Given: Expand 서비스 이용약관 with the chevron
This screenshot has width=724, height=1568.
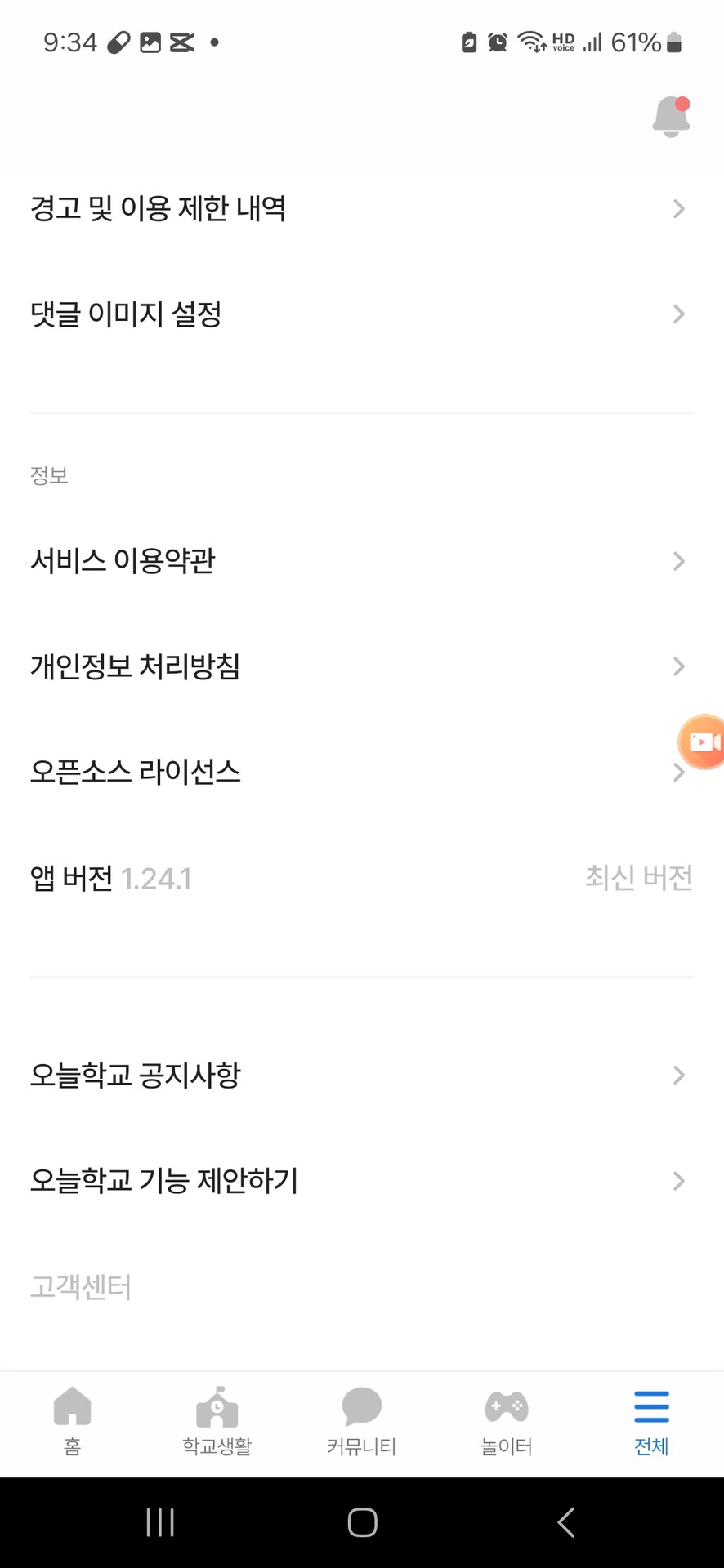Looking at the screenshot, I should click(x=678, y=560).
